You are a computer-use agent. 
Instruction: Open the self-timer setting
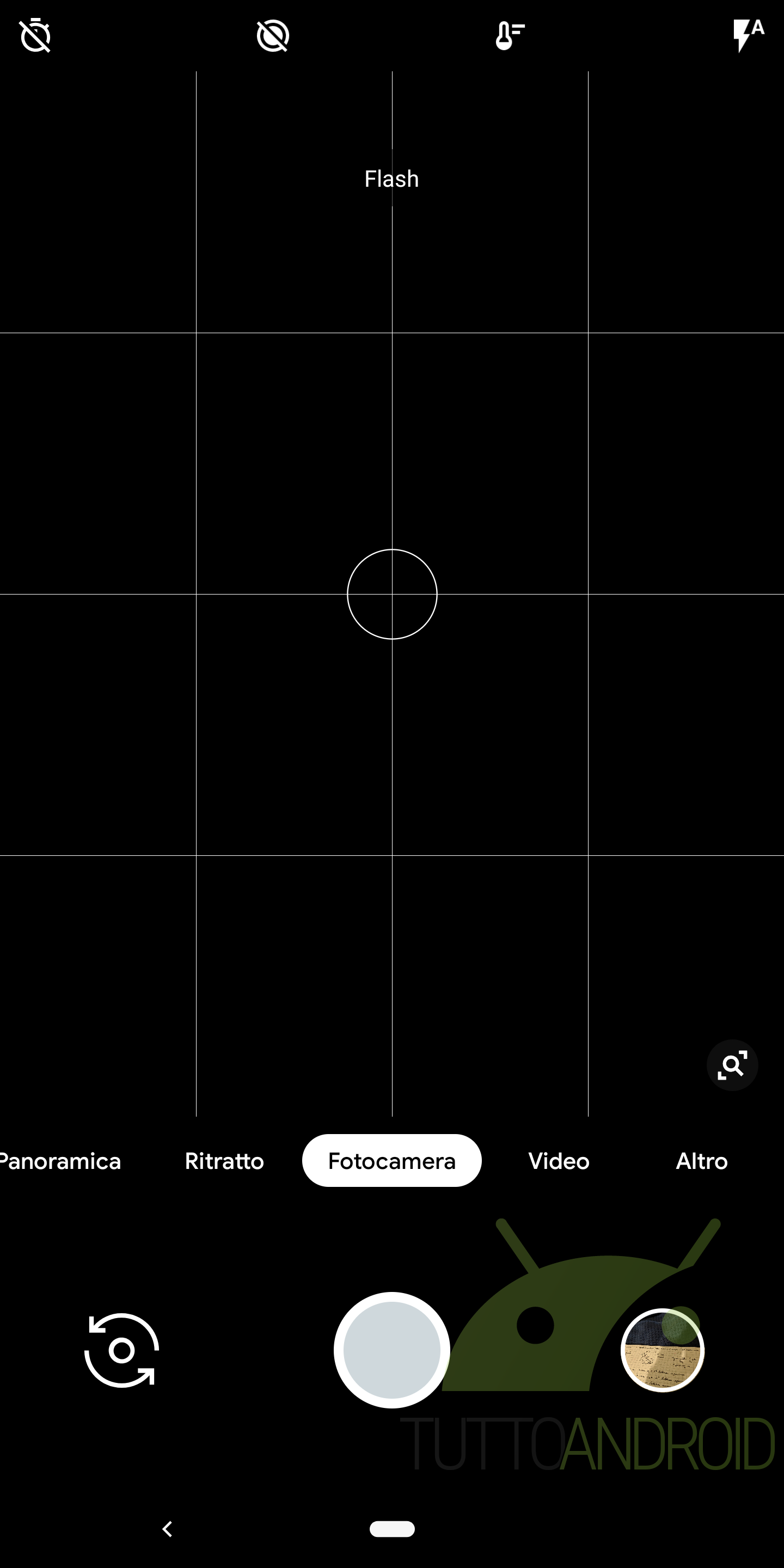[x=35, y=35]
